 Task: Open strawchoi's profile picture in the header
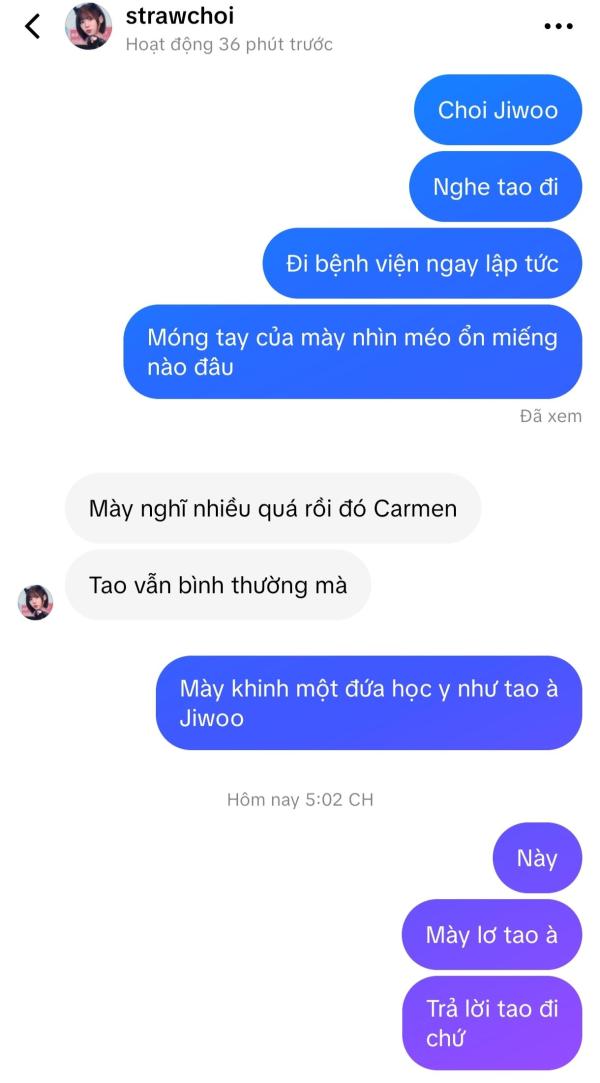point(88,26)
